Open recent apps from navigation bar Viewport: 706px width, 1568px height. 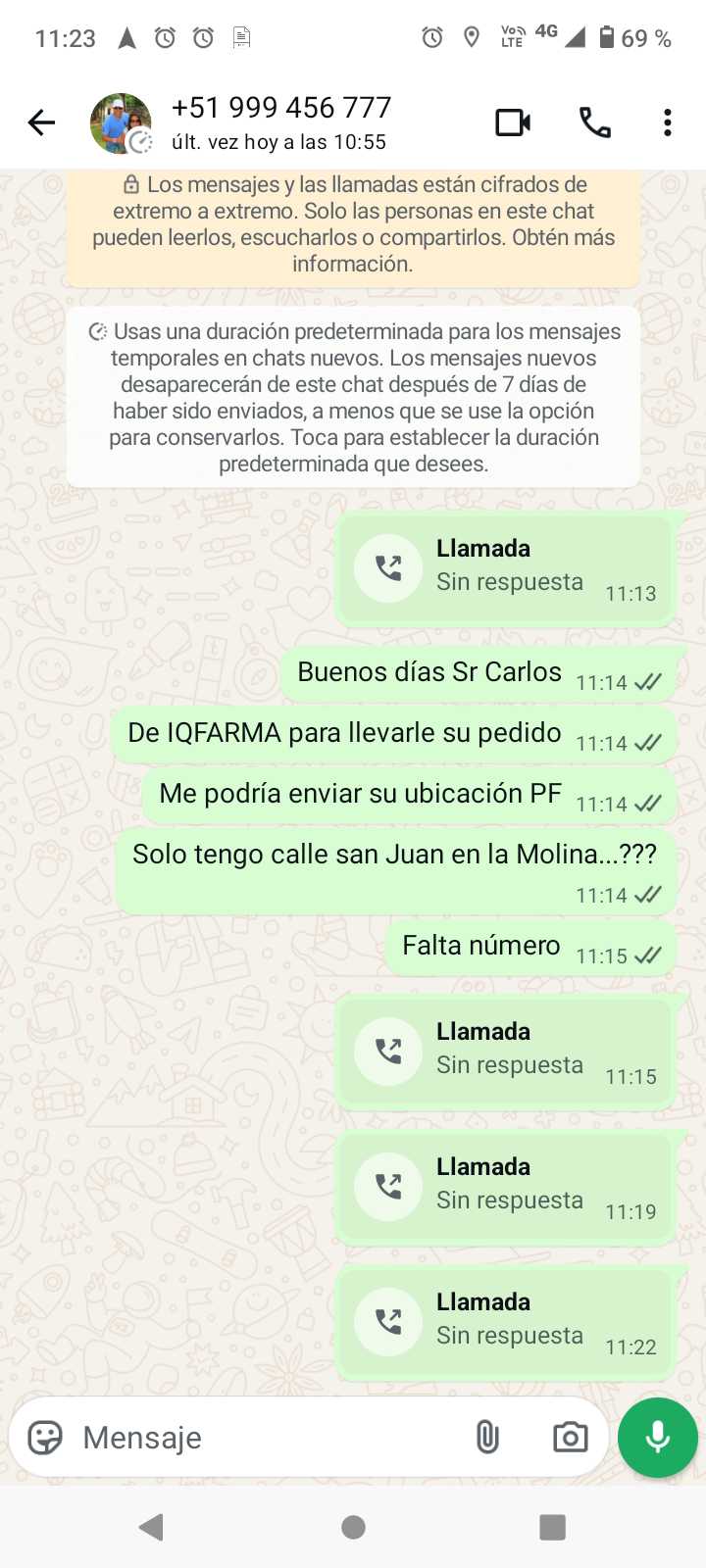pyautogui.click(x=553, y=1527)
